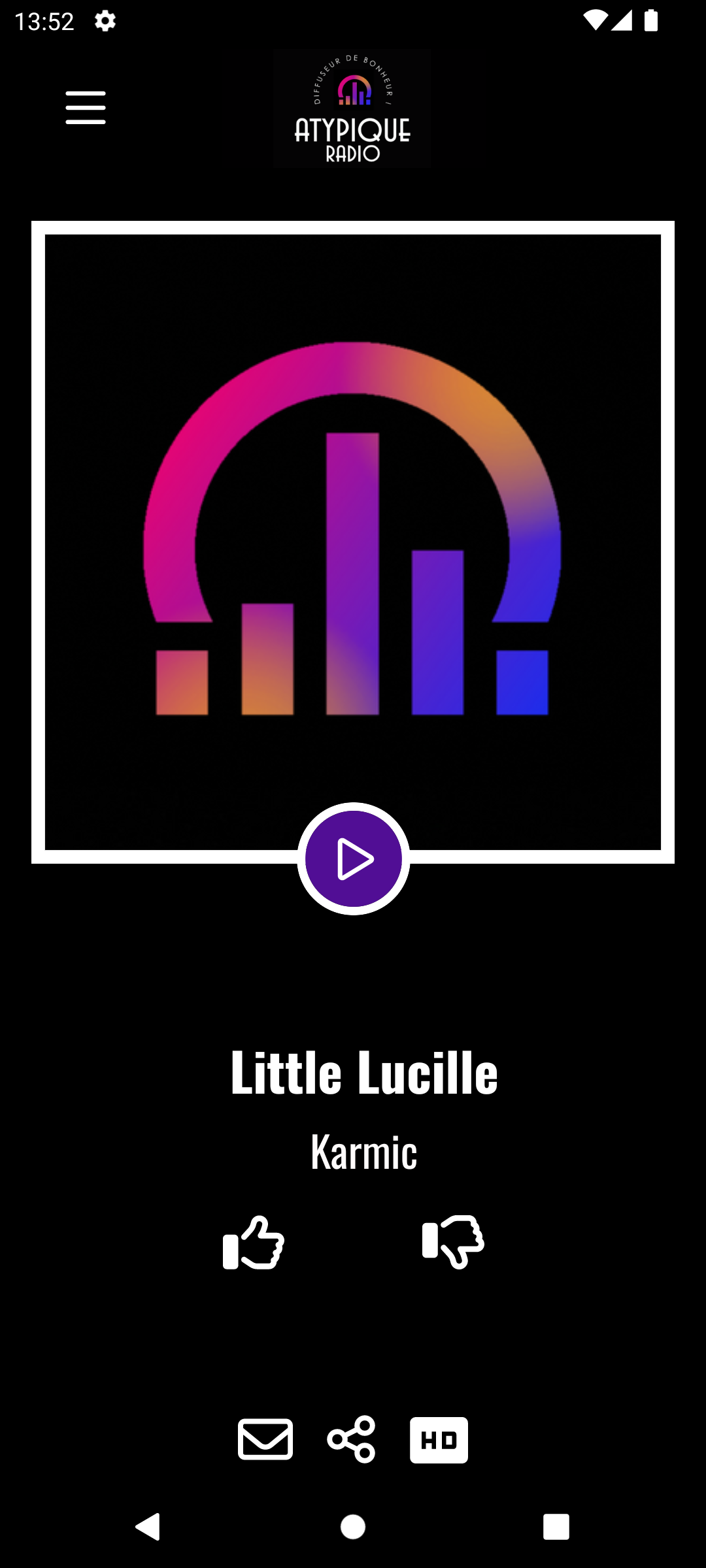Go back with the system back button

click(148, 1527)
